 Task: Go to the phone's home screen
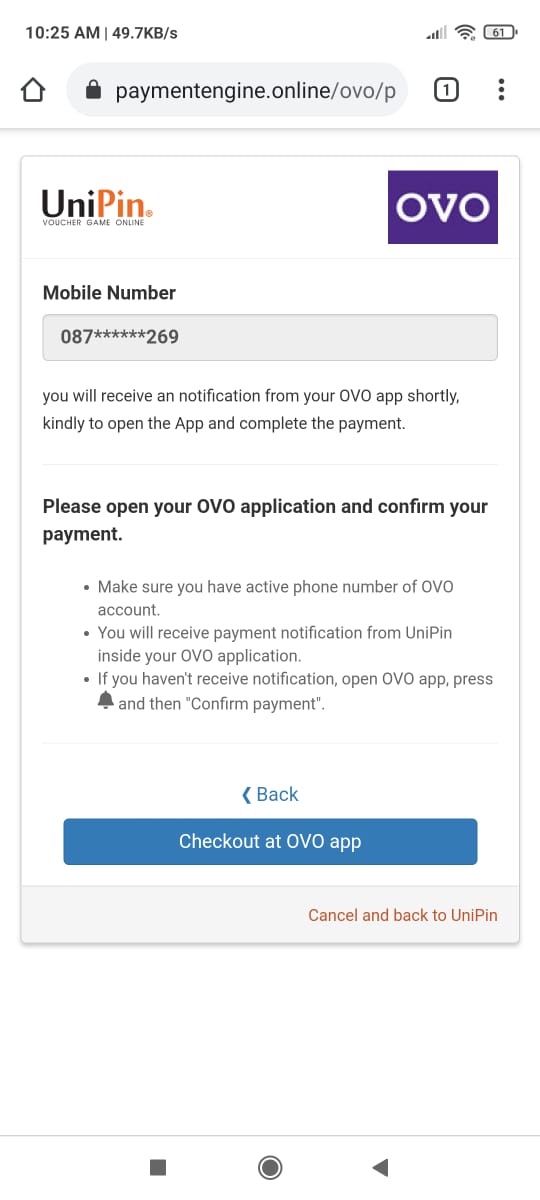point(270,1167)
